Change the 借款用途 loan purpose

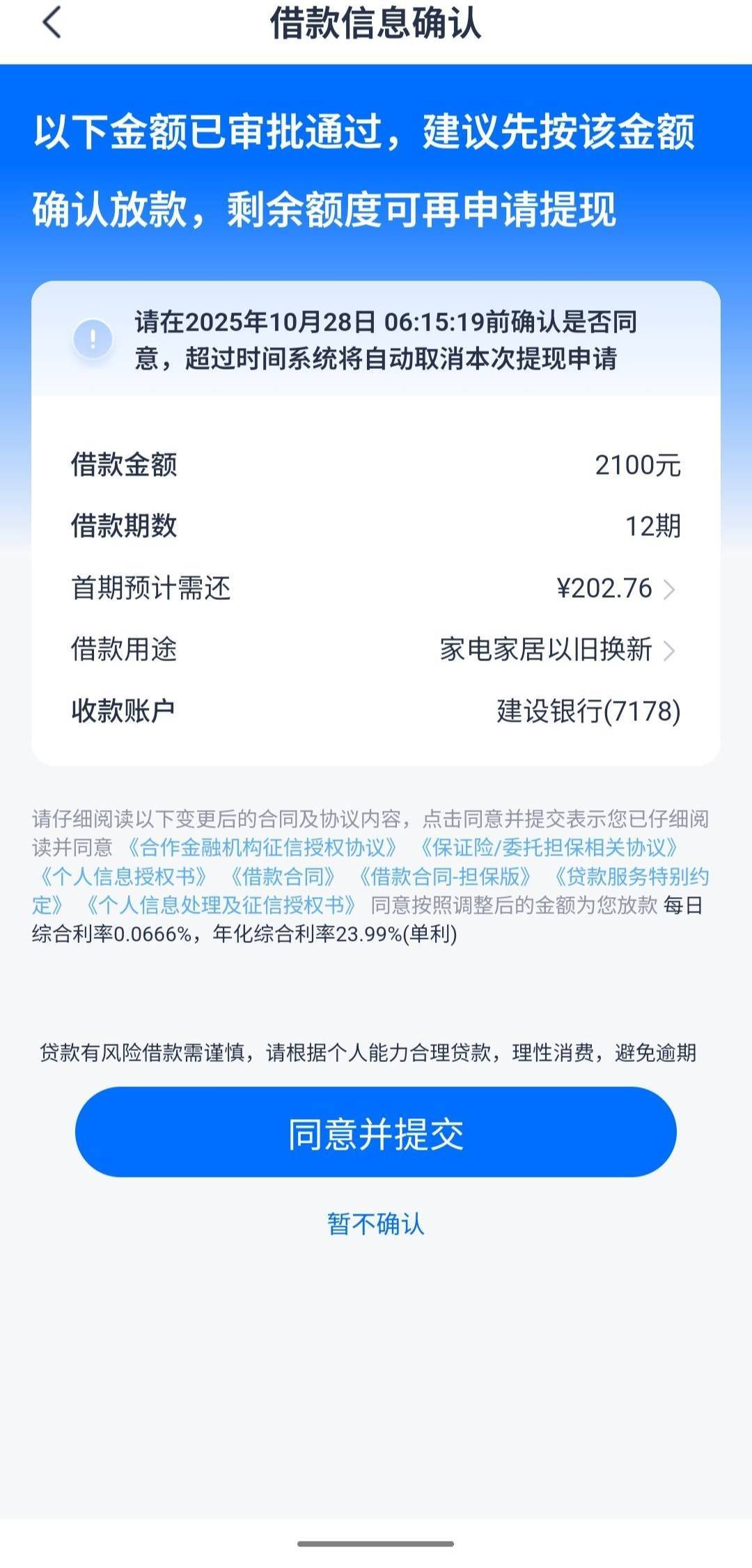click(557, 650)
